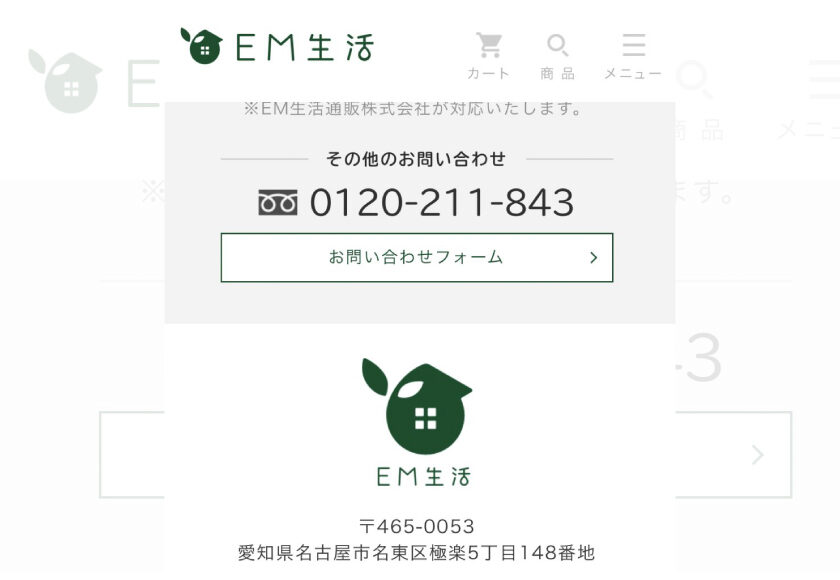Open the メニュー hamburger menu
Viewport: 840px width, 580px height.
633,55
